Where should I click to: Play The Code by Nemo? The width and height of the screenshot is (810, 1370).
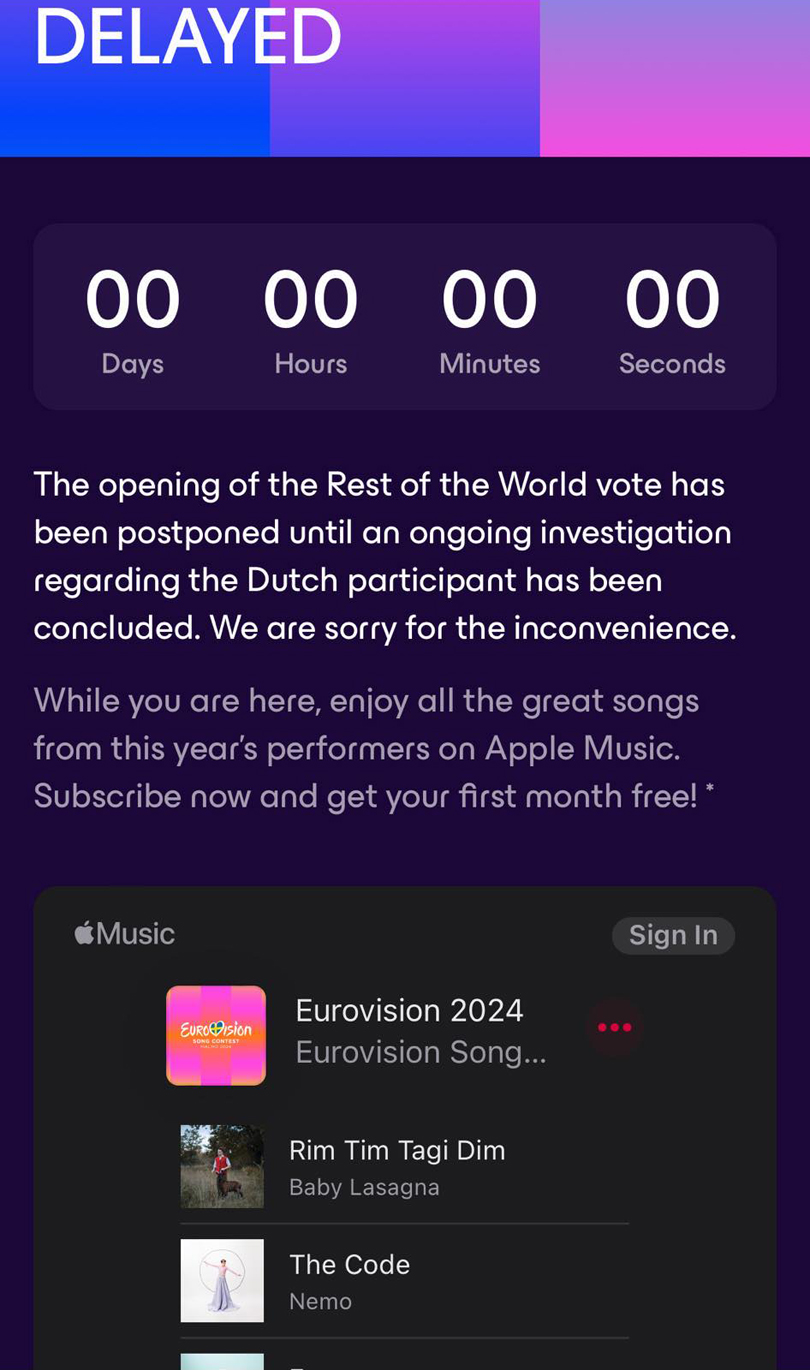[349, 1280]
